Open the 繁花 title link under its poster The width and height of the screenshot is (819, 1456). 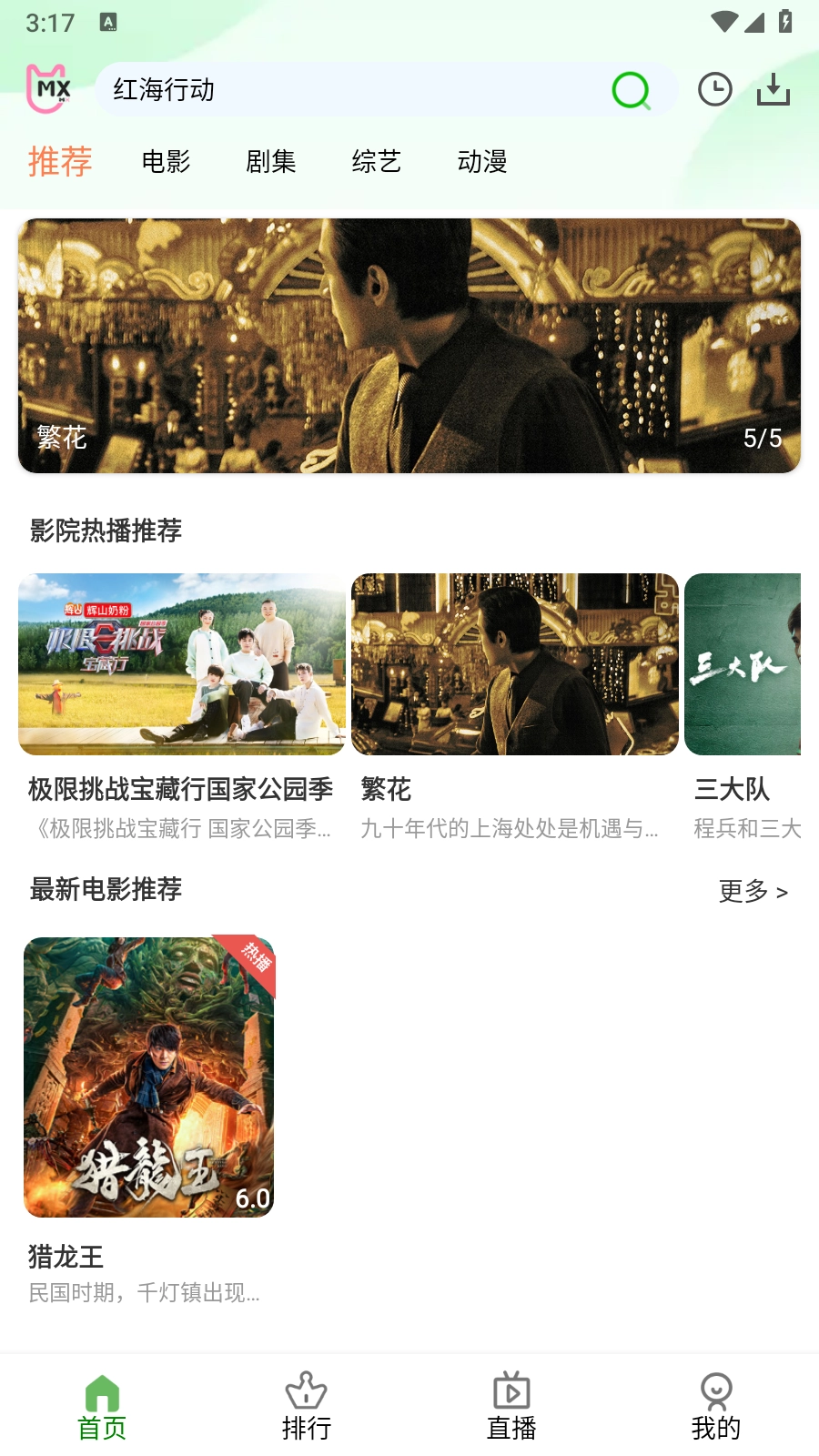[x=386, y=790]
